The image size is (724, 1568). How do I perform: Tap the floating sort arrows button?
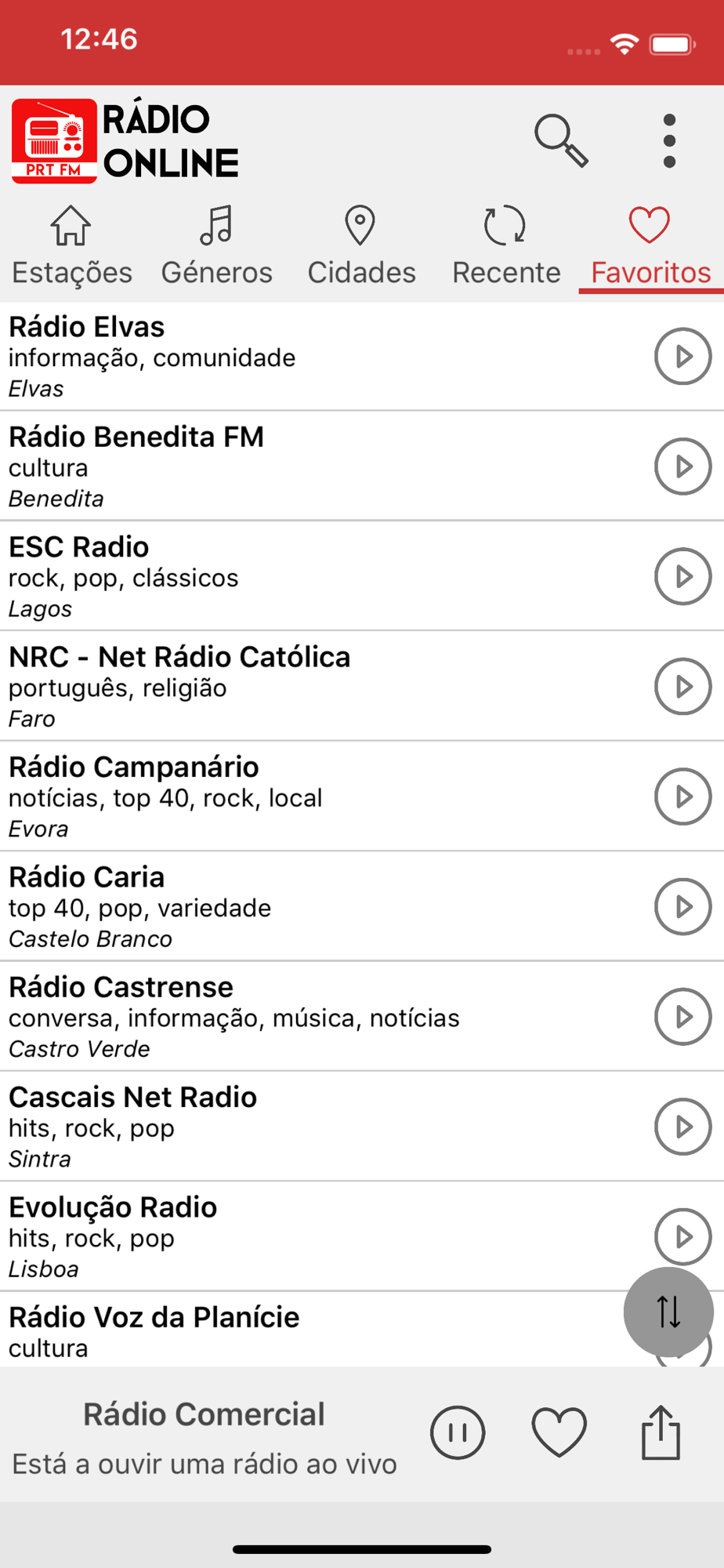668,1312
